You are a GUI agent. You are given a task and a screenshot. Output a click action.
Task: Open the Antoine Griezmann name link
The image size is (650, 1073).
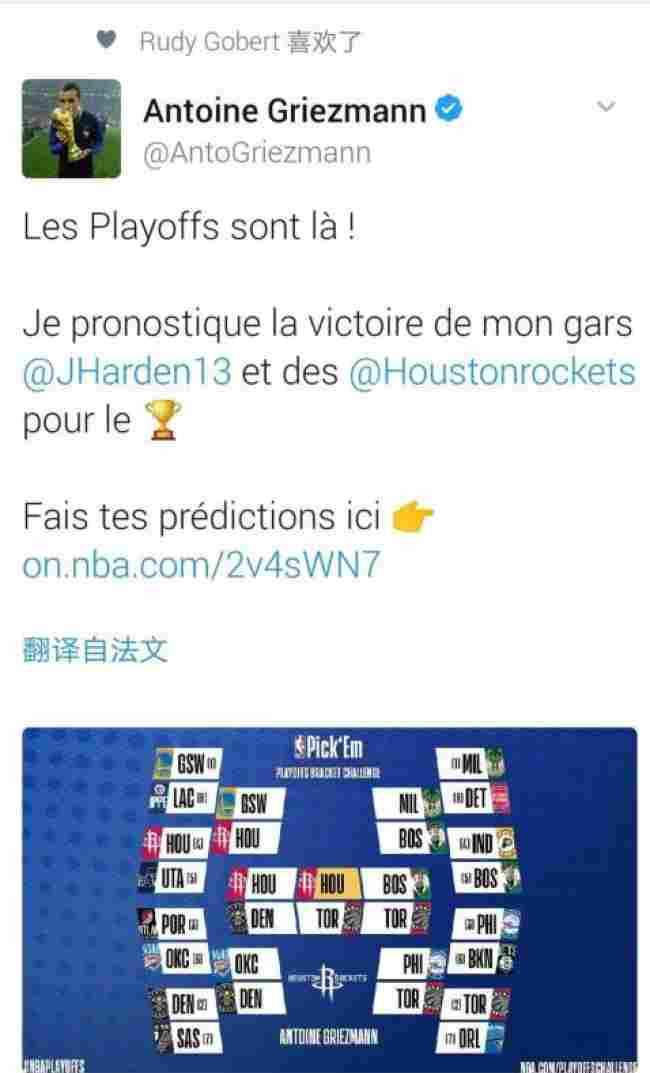click(285, 110)
